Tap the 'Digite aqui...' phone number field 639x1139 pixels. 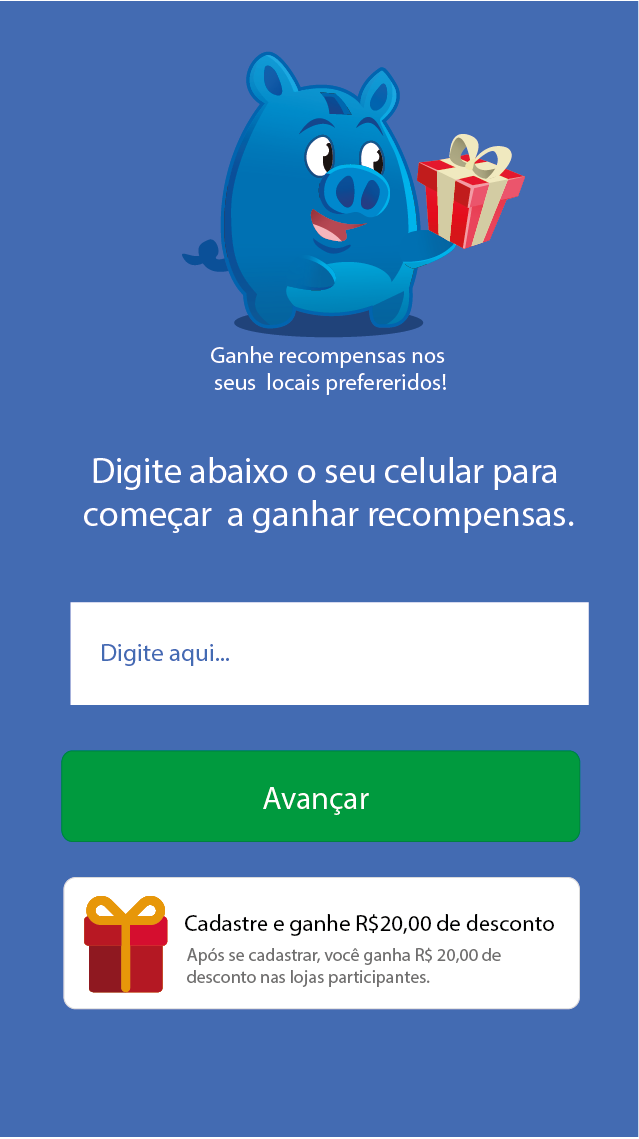pyautogui.click(x=329, y=654)
